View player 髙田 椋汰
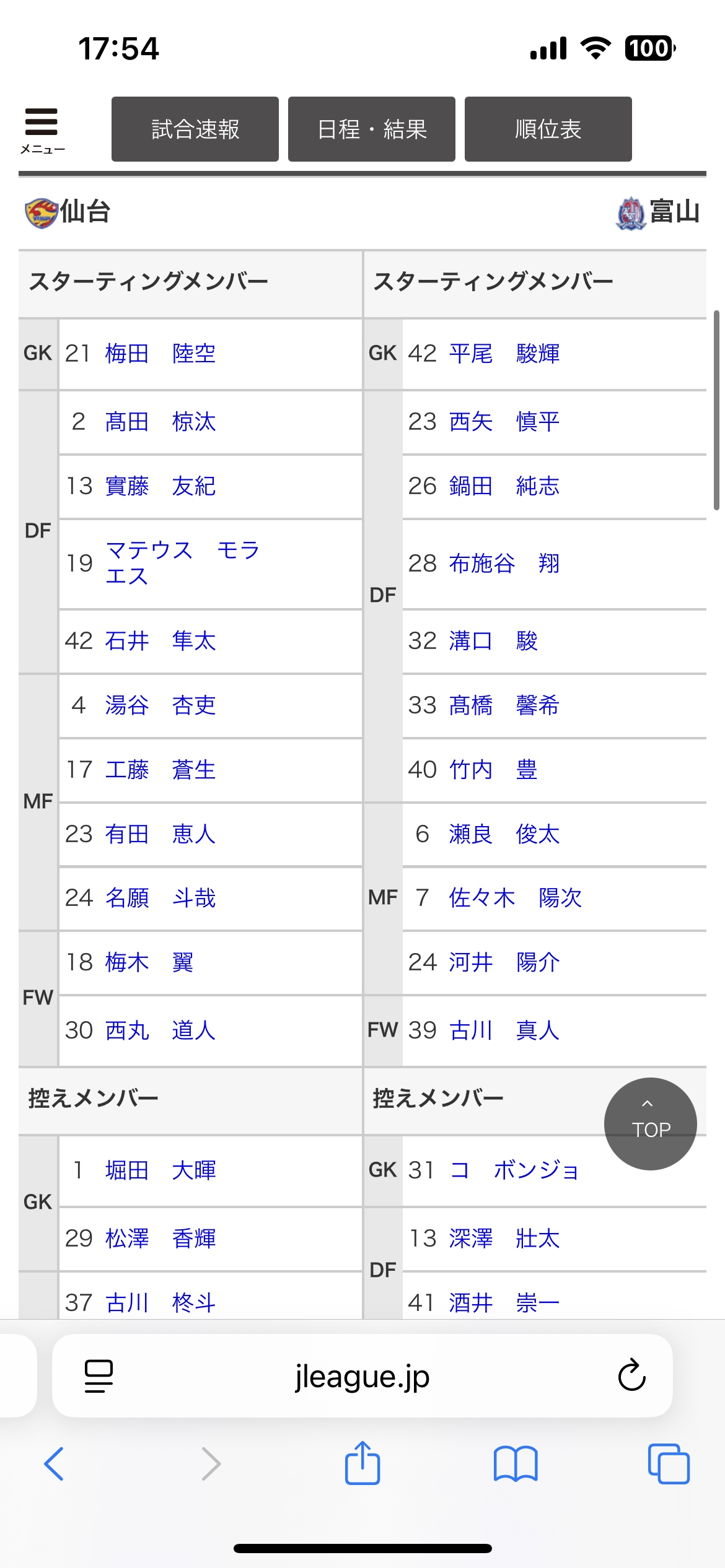Screen dimensions: 725x1568 point(160,422)
